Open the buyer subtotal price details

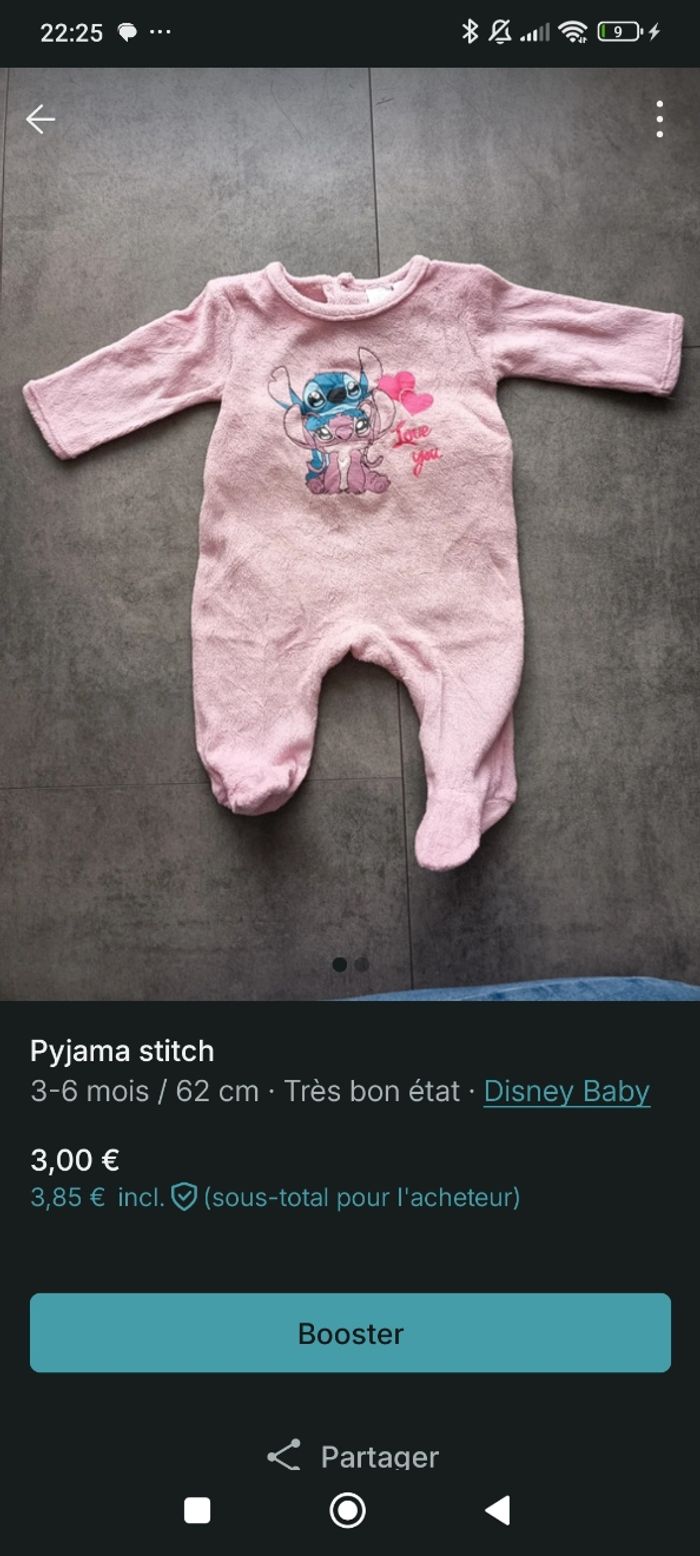click(275, 1197)
